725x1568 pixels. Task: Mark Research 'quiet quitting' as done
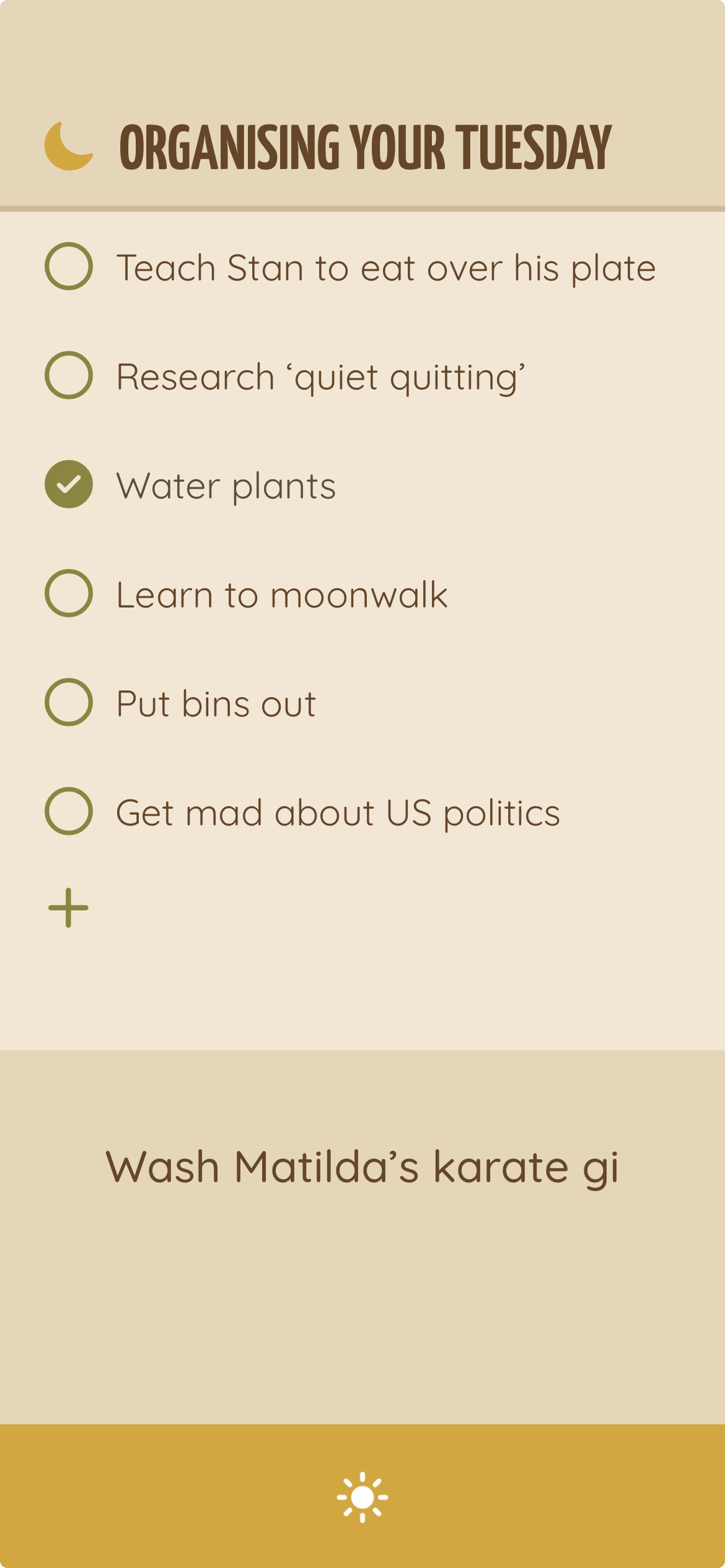[69, 375]
